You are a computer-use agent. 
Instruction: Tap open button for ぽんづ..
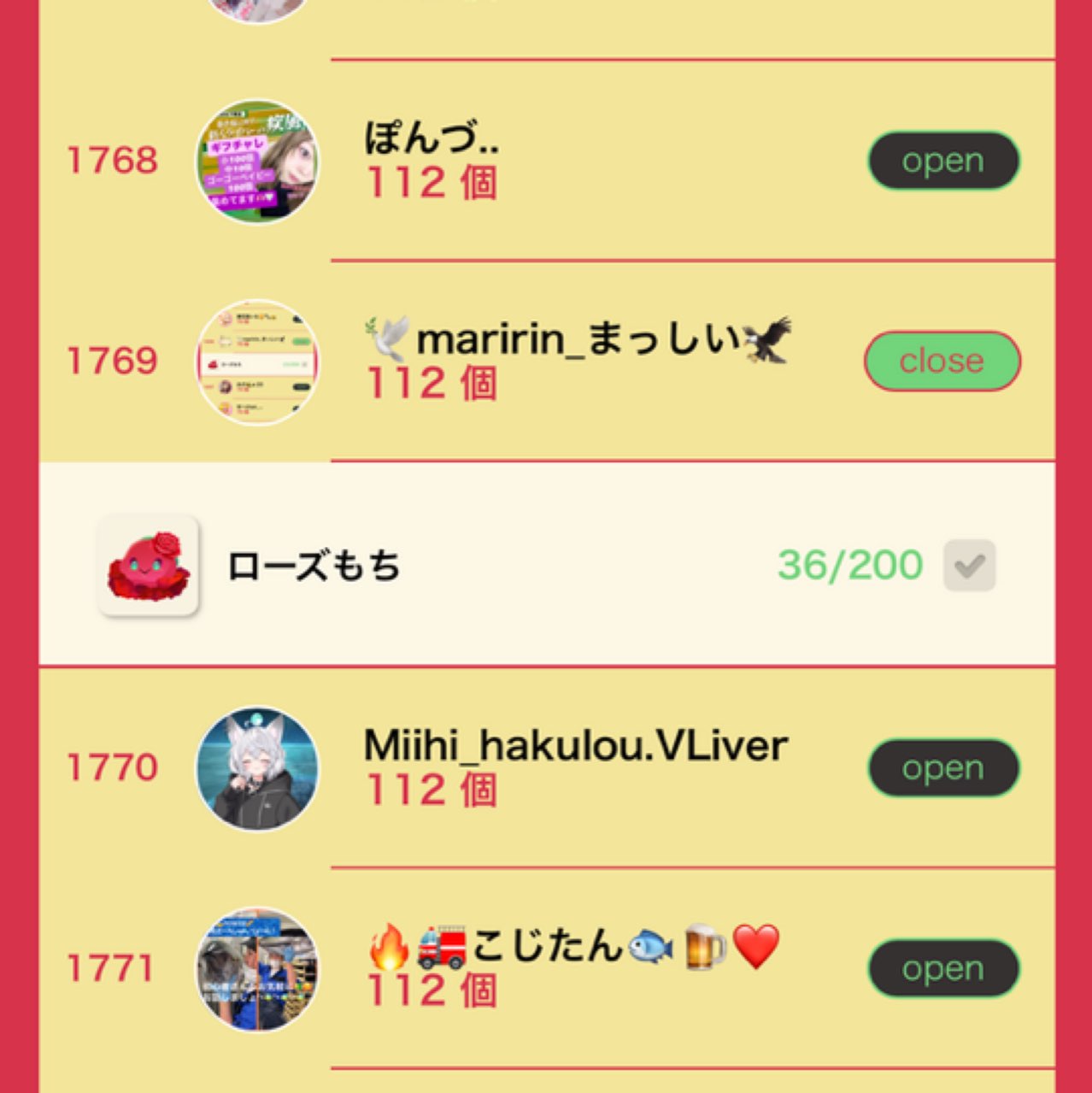pyautogui.click(x=943, y=161)
